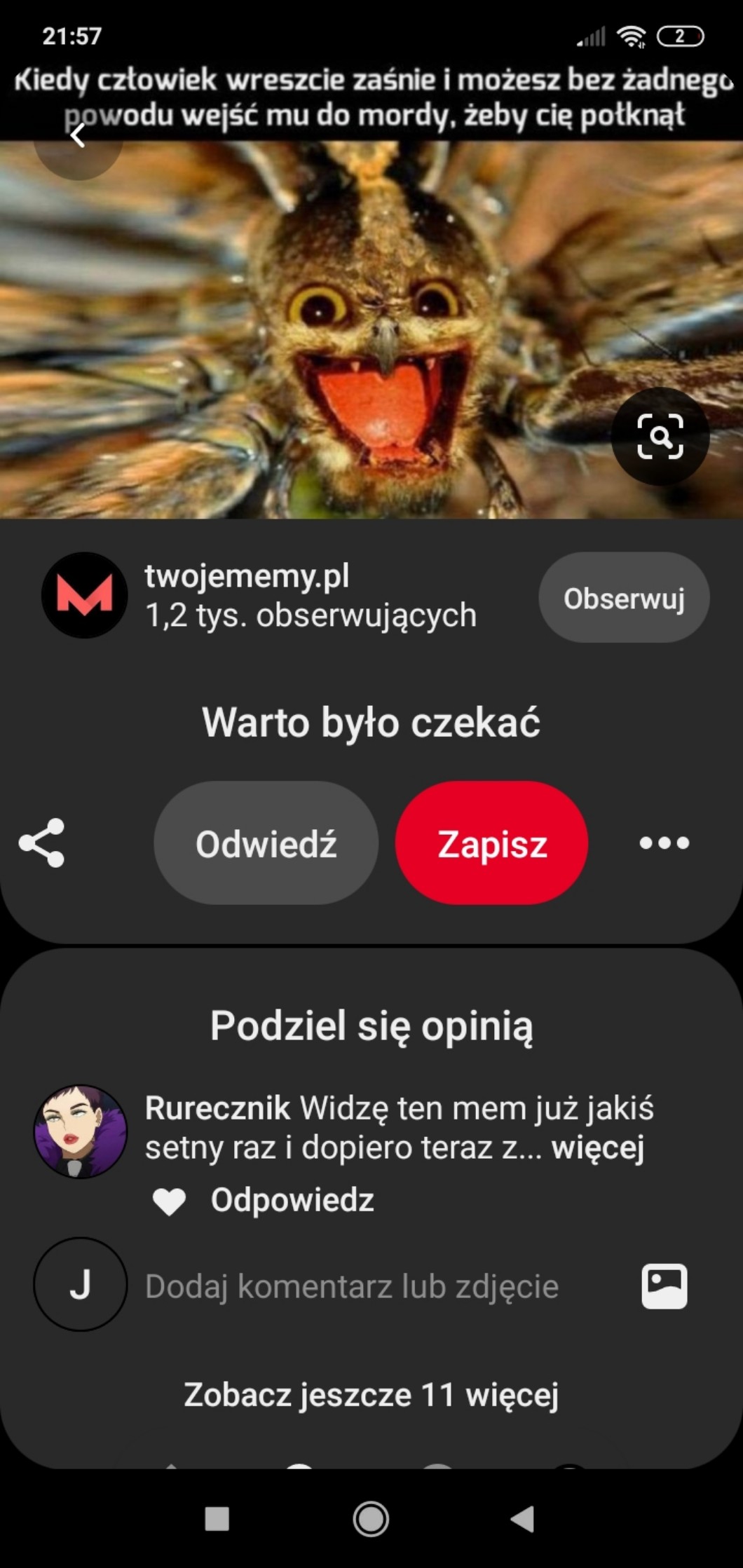Screen dimensions: 743x1568
Task: Open the three-dot more options menu
Action: point(664,843)
